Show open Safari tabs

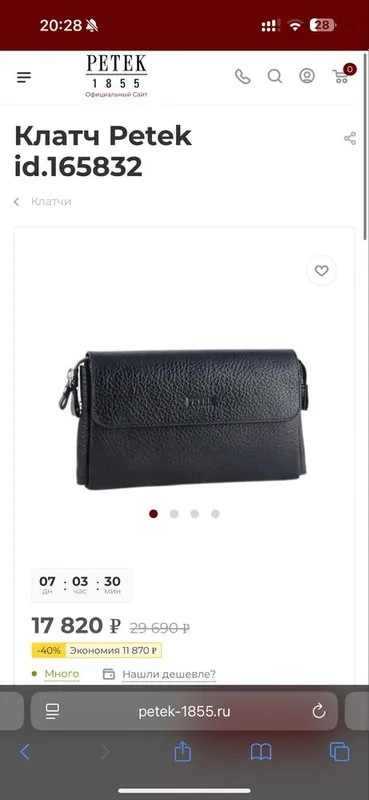(x=339, y=752)
